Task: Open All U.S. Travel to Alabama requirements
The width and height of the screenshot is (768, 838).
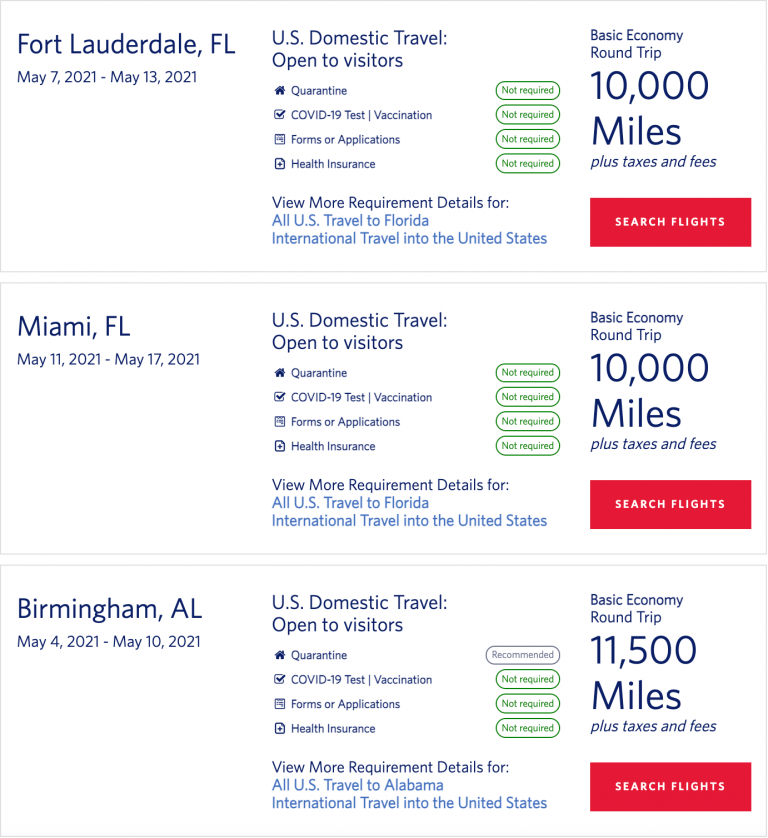Action: 357,785
